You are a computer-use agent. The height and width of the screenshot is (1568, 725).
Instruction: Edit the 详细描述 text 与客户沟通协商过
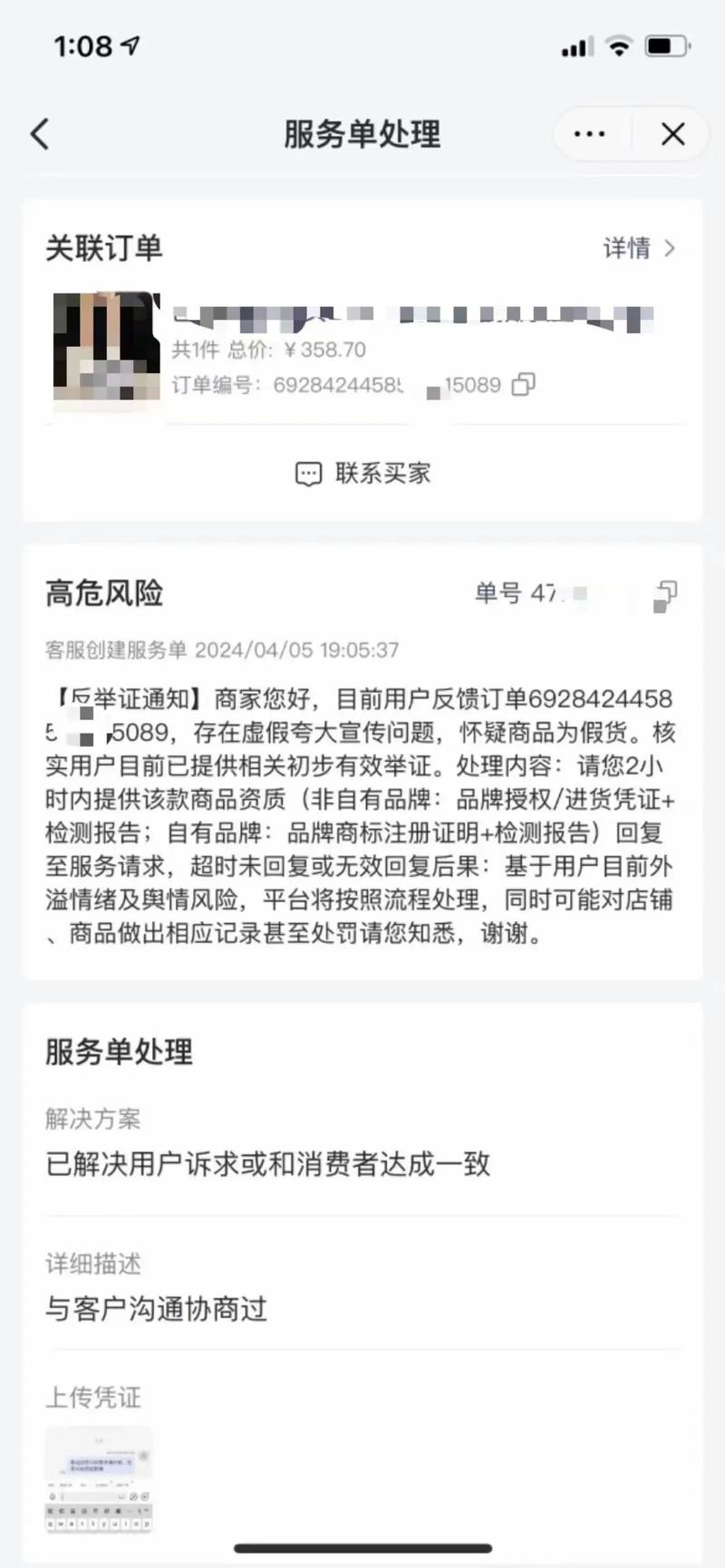[156, 1310]
